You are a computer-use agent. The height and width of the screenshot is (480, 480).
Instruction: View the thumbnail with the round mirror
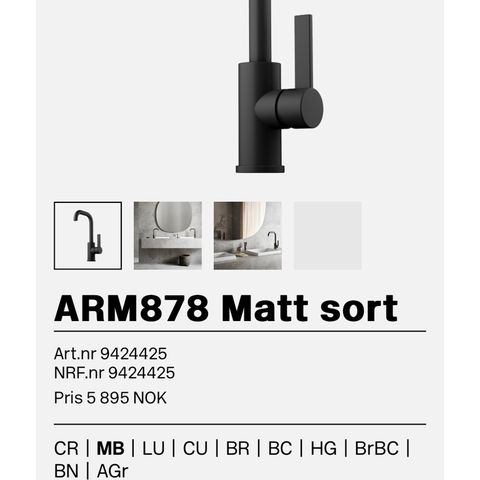click(168, 236)
